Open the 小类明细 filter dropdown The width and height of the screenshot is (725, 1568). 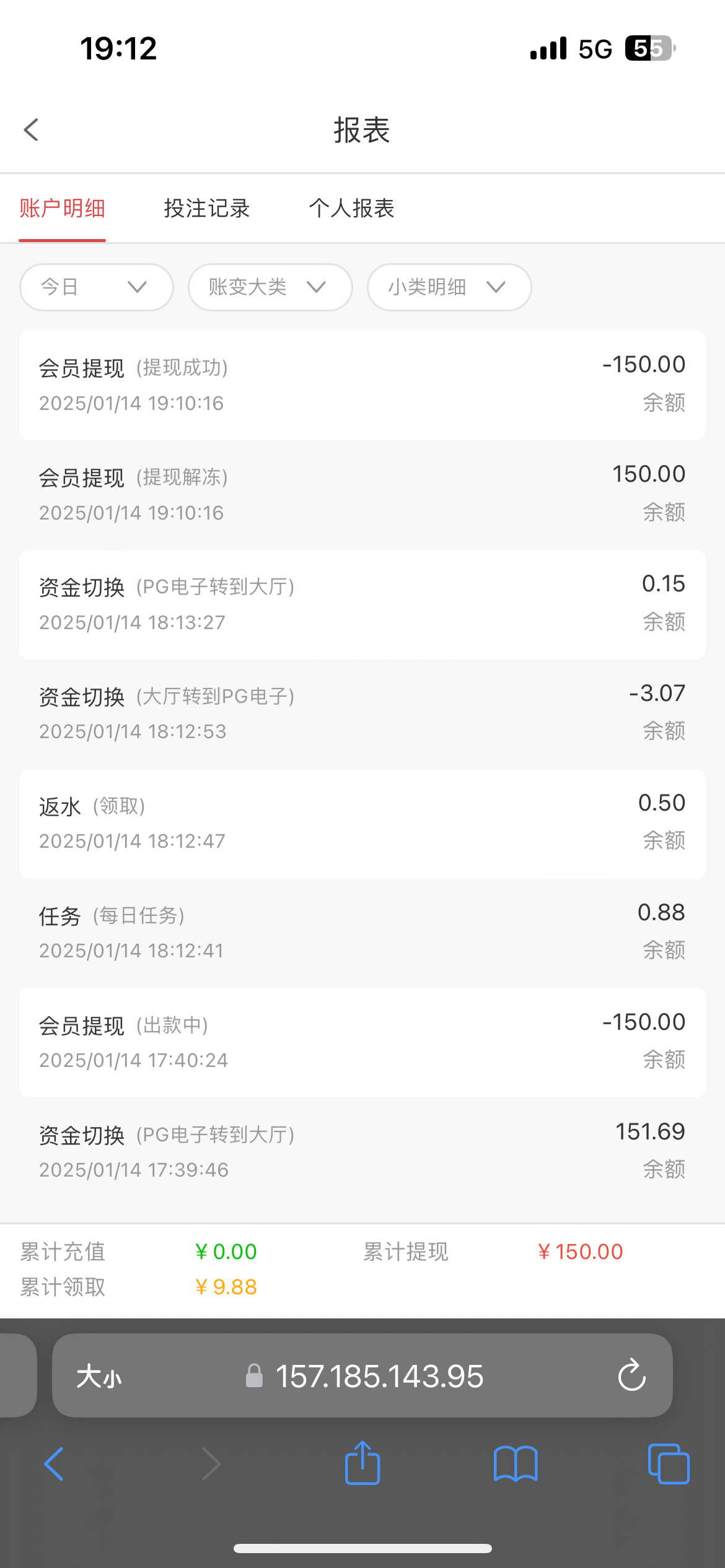click(x=449, y=287)
